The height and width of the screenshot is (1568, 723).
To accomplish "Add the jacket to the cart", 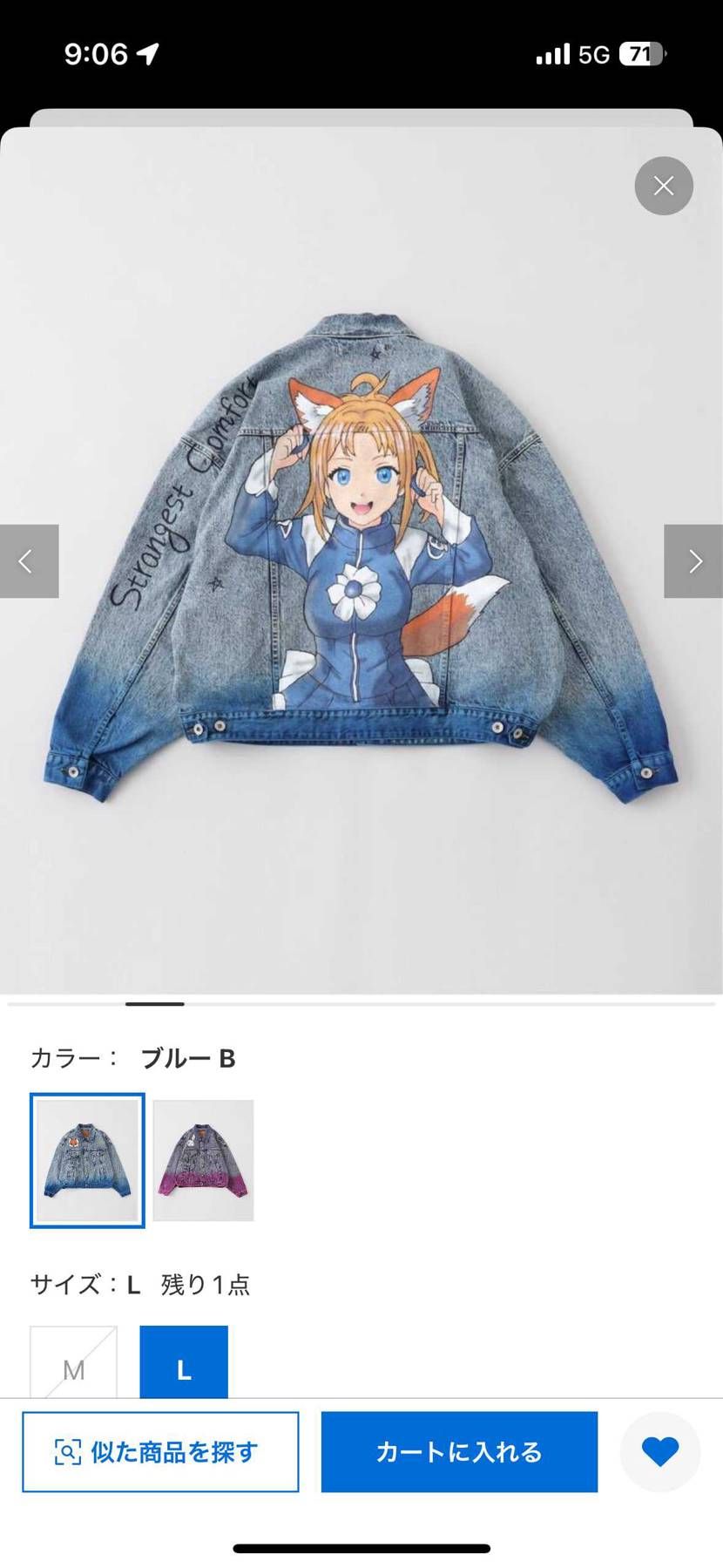I will (459, 1452).
